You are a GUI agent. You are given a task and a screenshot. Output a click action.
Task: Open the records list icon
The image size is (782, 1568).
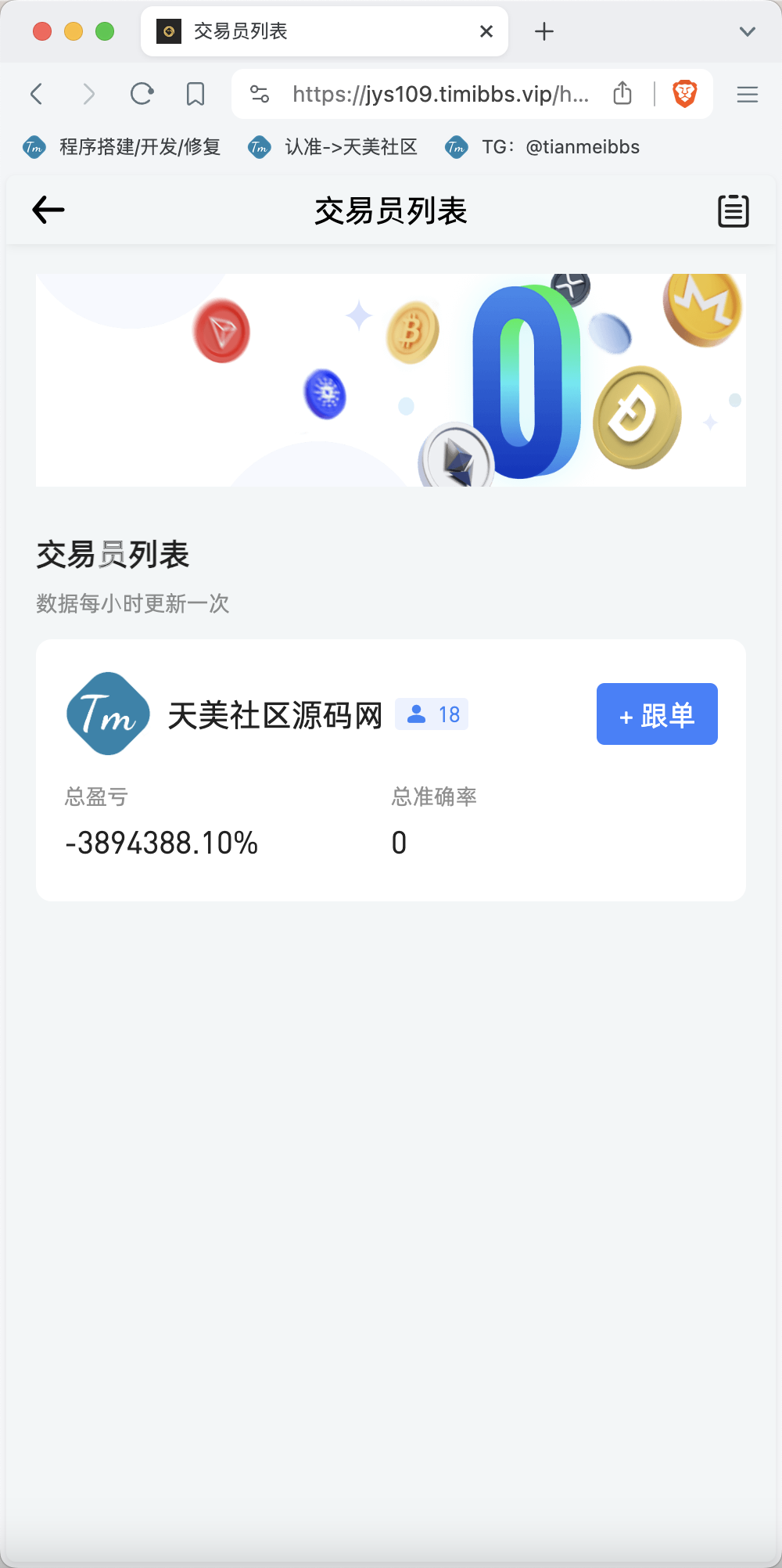[x=733, y=210]
